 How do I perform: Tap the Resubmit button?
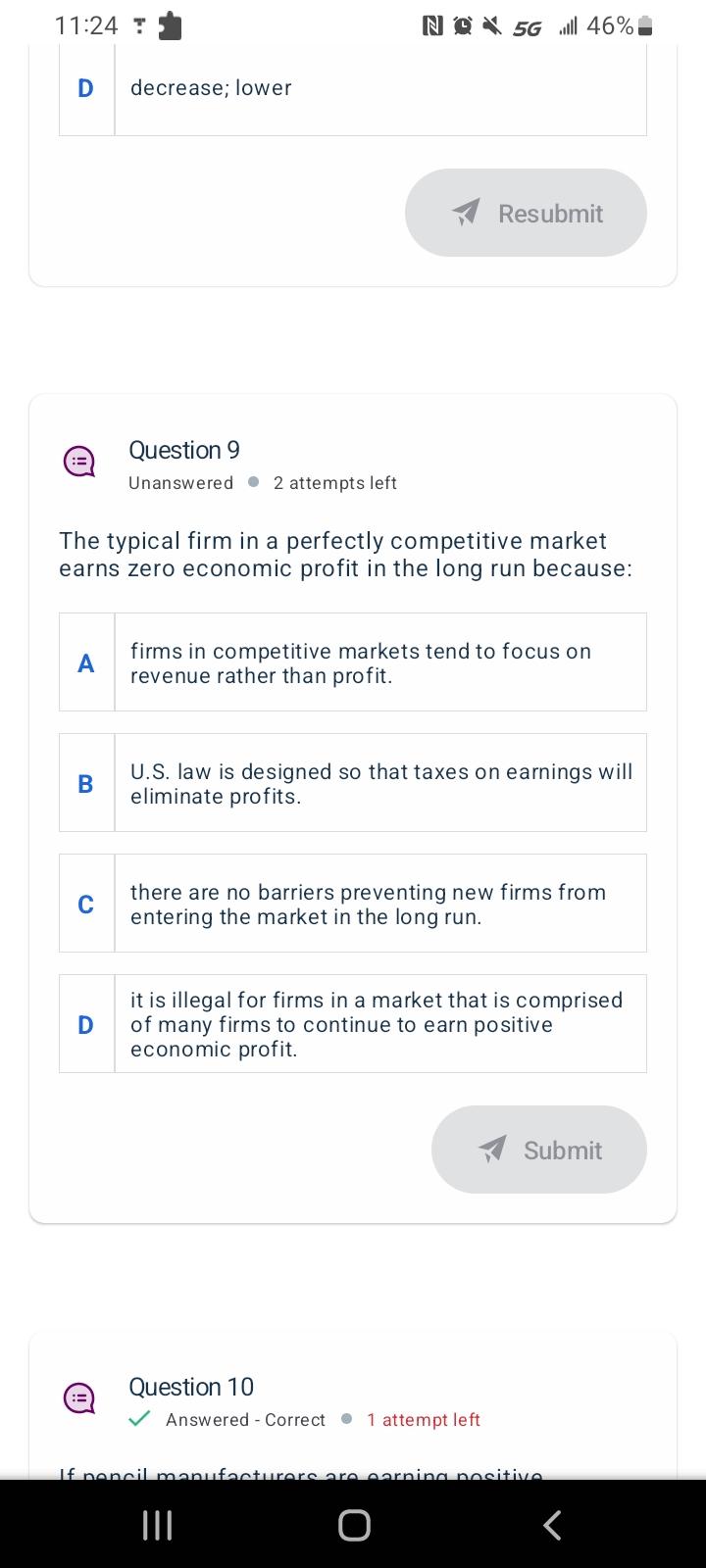(x=526, y=213)
